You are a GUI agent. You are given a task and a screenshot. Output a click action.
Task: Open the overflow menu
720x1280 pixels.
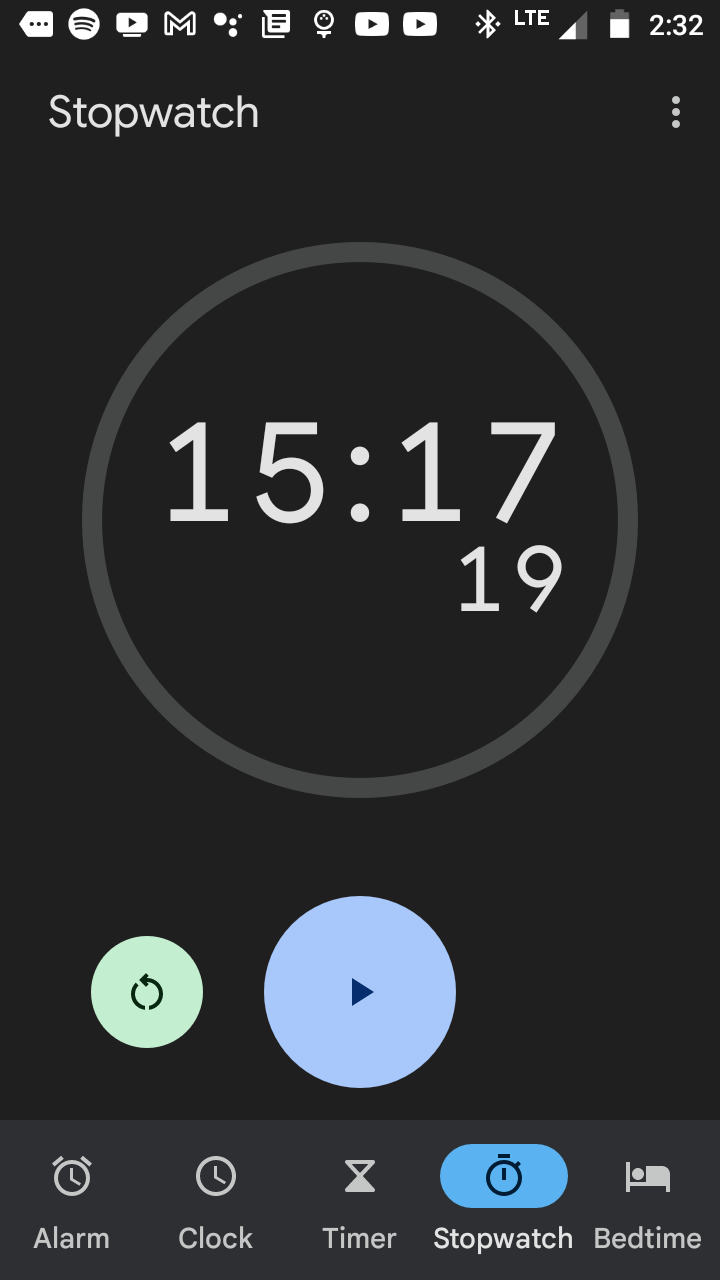676,113
